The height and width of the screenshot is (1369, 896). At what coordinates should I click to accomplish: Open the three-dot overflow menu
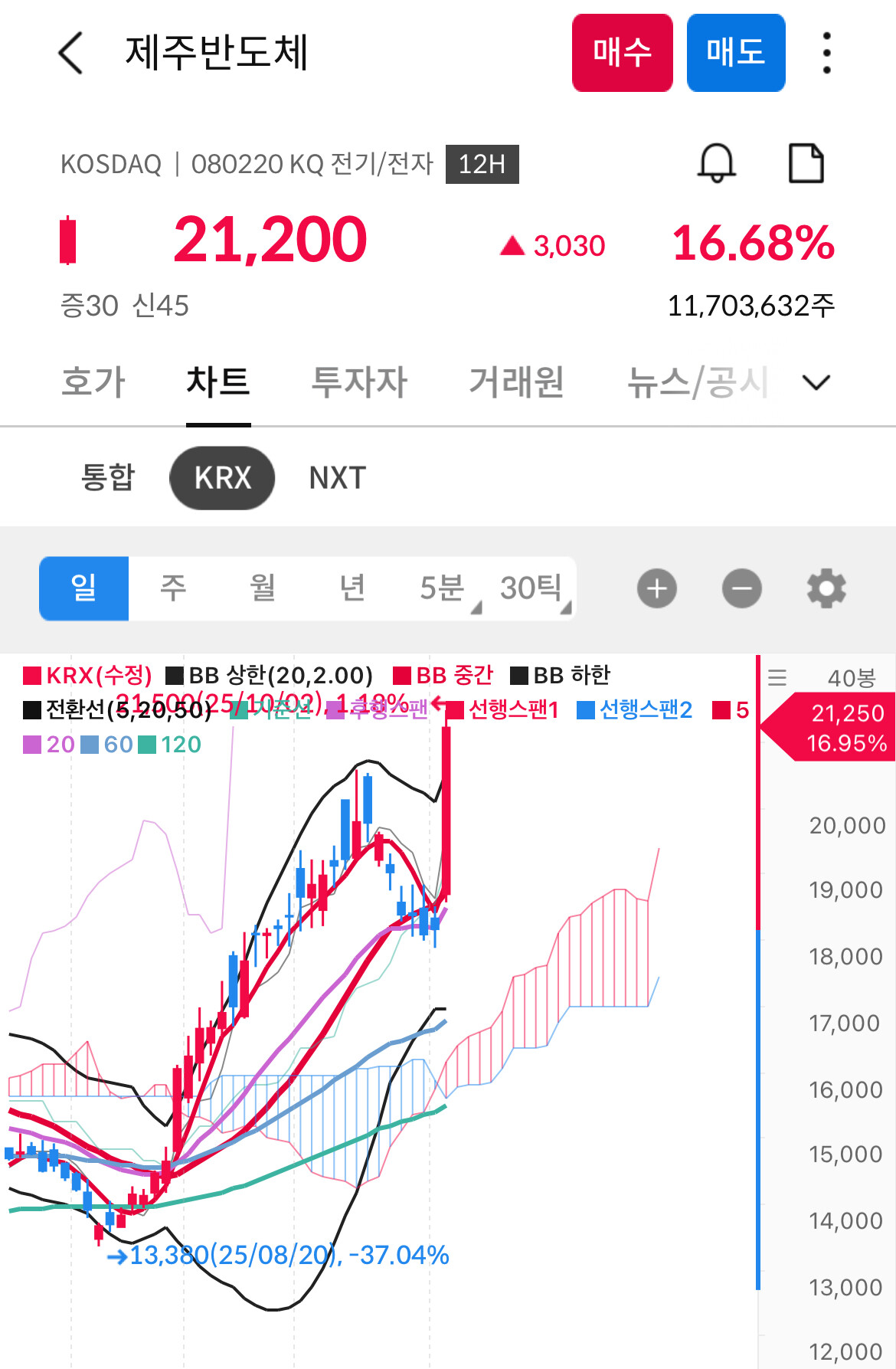[x=826, y=53]
